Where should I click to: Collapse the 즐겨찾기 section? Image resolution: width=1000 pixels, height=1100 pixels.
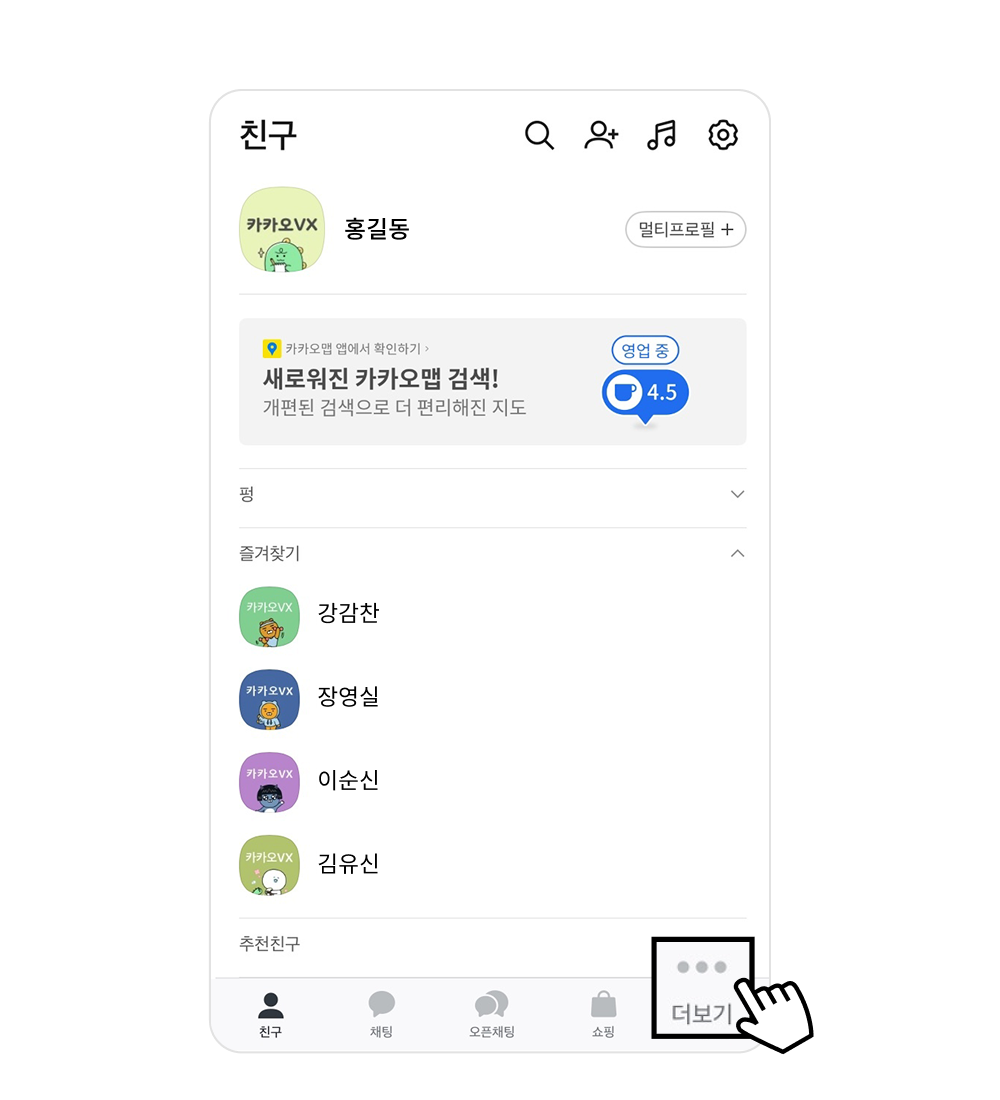(737, 553)
